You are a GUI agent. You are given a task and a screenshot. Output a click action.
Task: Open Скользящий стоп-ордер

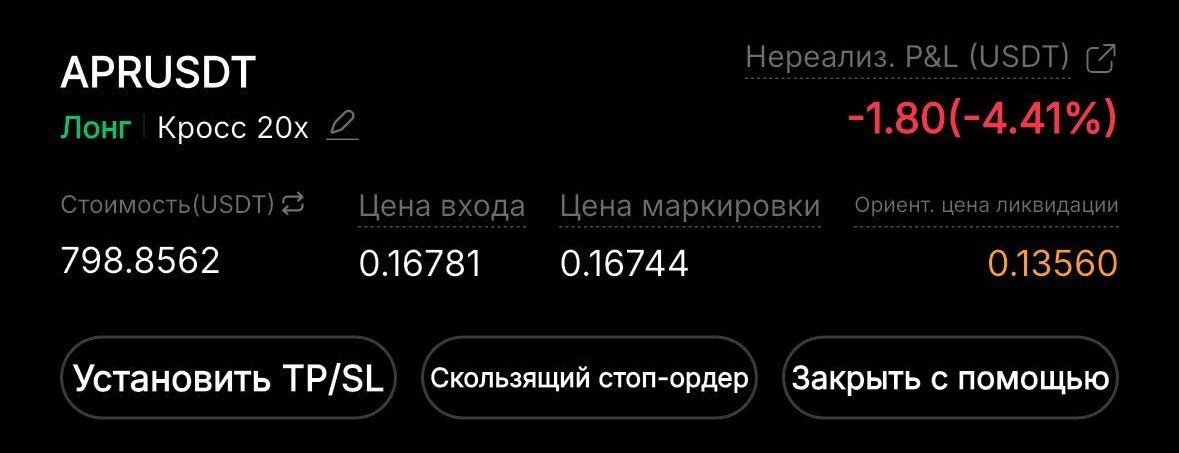[x=588, y=379]
